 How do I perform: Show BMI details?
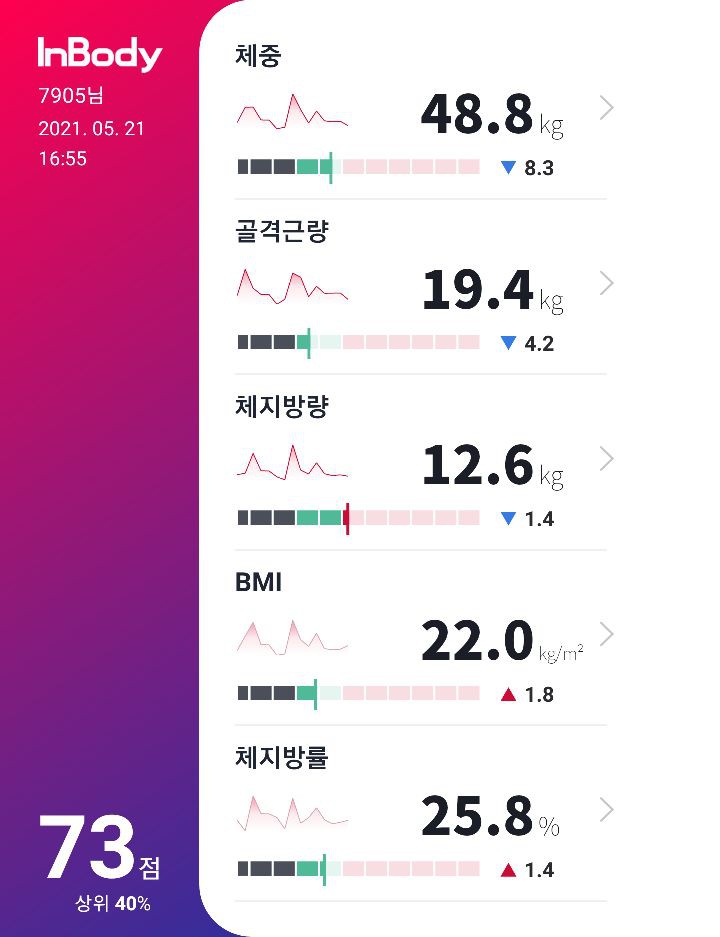(x=605, y=634)
